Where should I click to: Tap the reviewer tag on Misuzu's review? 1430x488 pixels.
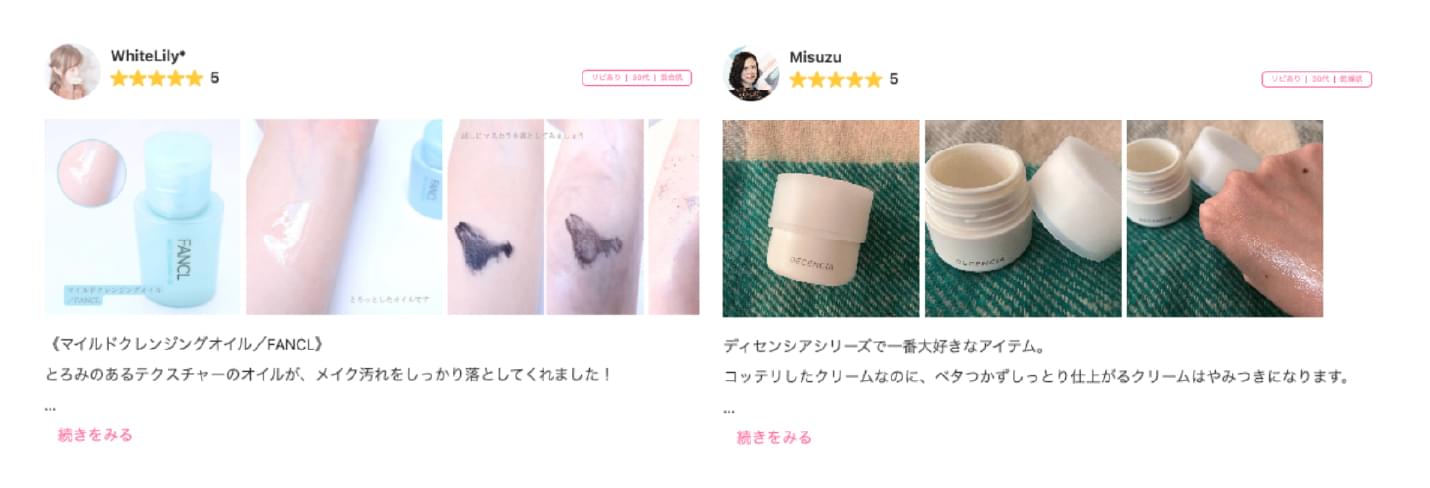(x=1316, y=79)
